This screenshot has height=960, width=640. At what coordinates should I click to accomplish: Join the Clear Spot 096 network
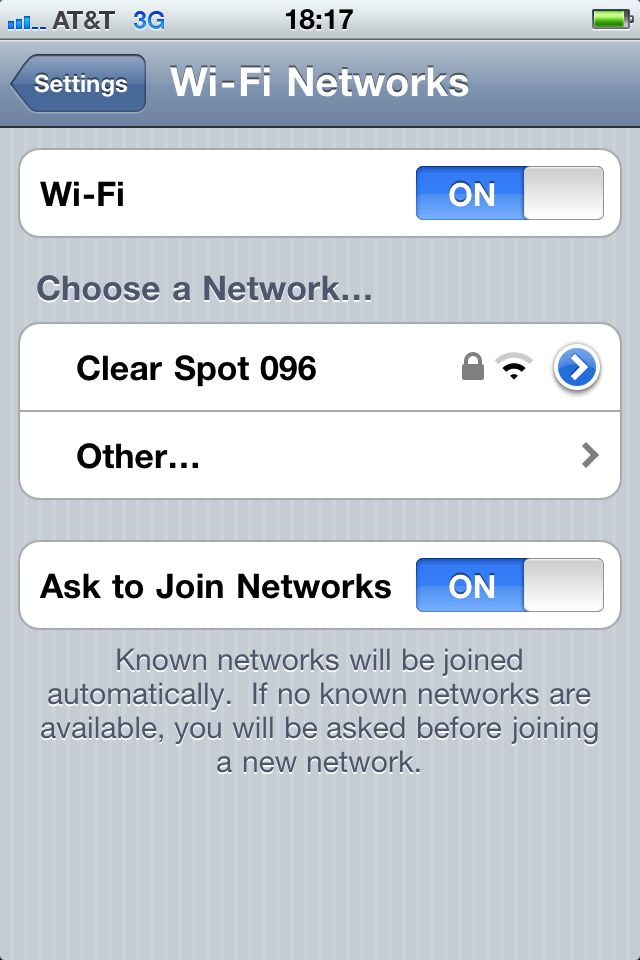[x=196, y=369]
